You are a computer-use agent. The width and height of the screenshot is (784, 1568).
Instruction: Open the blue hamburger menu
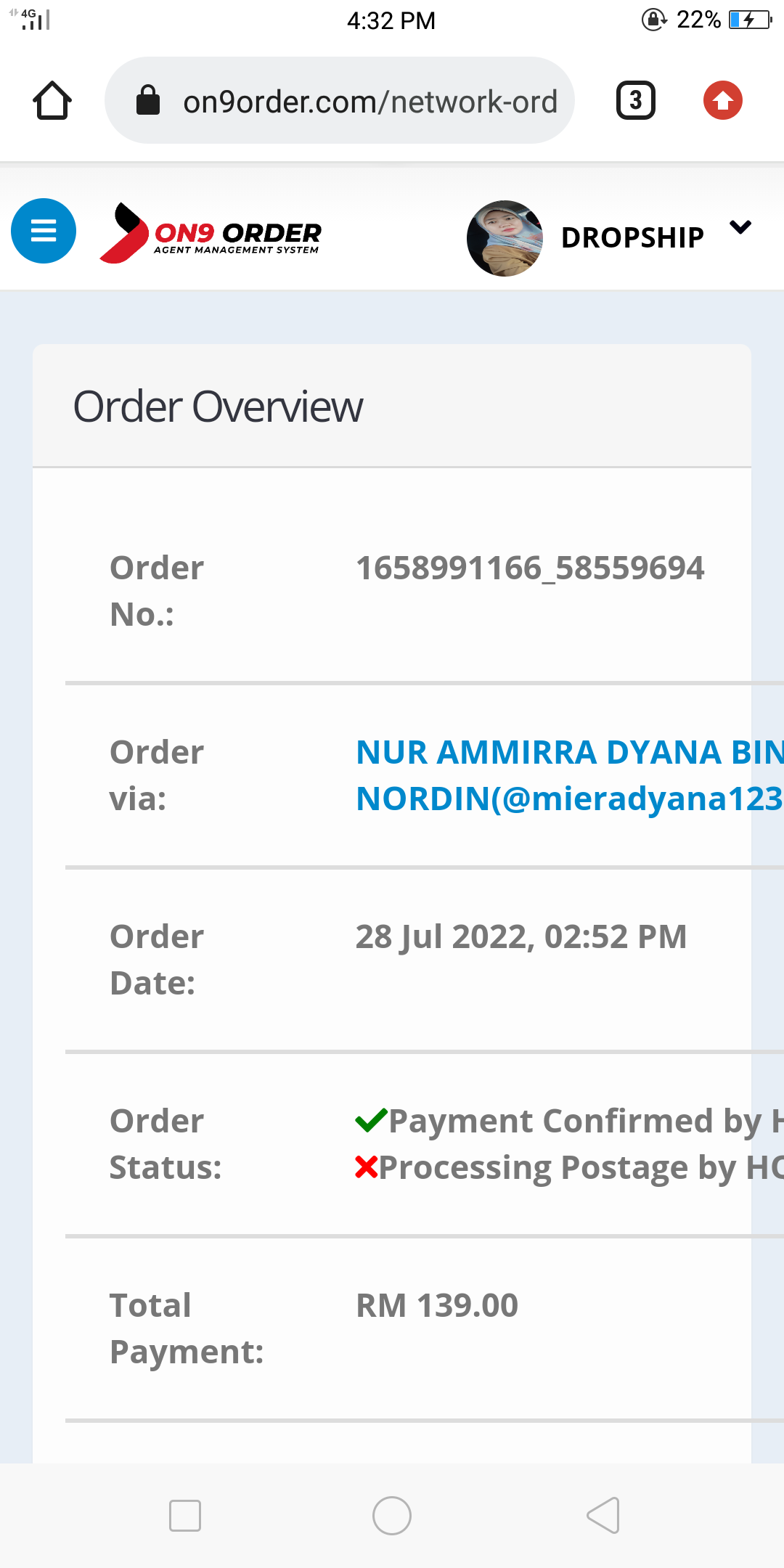click(44, 231)
